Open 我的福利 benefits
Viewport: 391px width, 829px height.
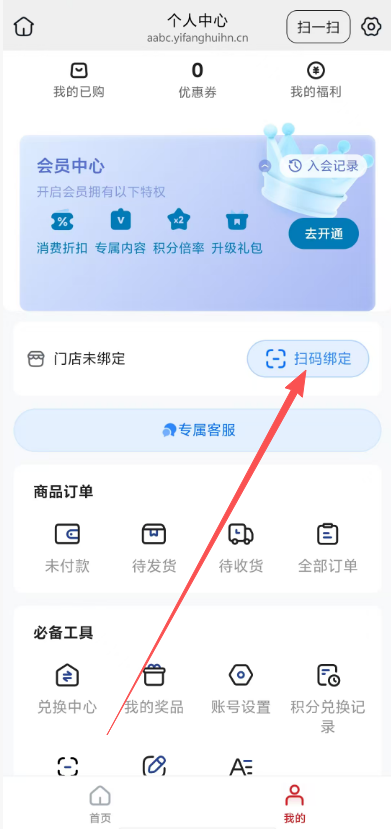click(315, 80)
